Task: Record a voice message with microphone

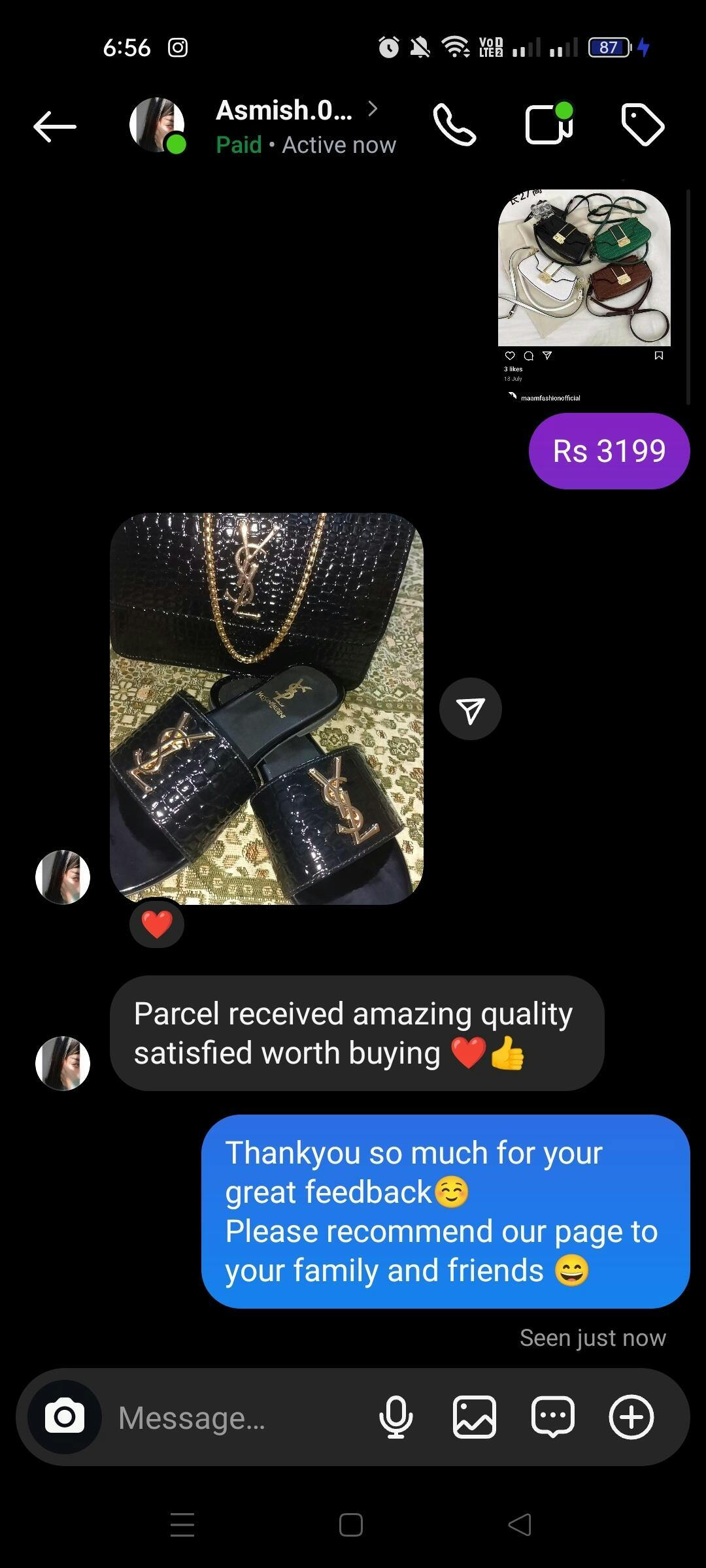Action: (x=396, y=1416)
